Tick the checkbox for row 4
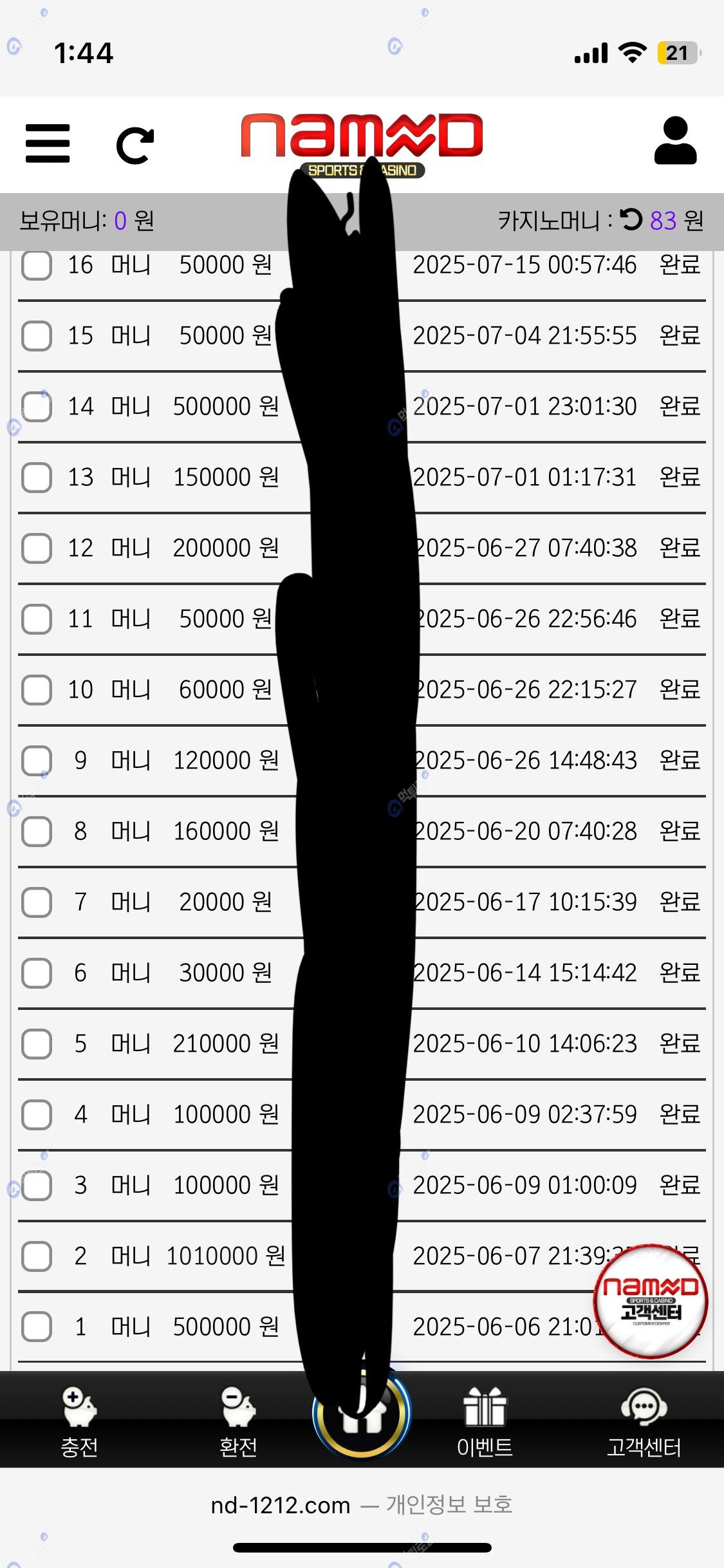The height and width of the screenshot is (1568, 724). pos(37,1115)
